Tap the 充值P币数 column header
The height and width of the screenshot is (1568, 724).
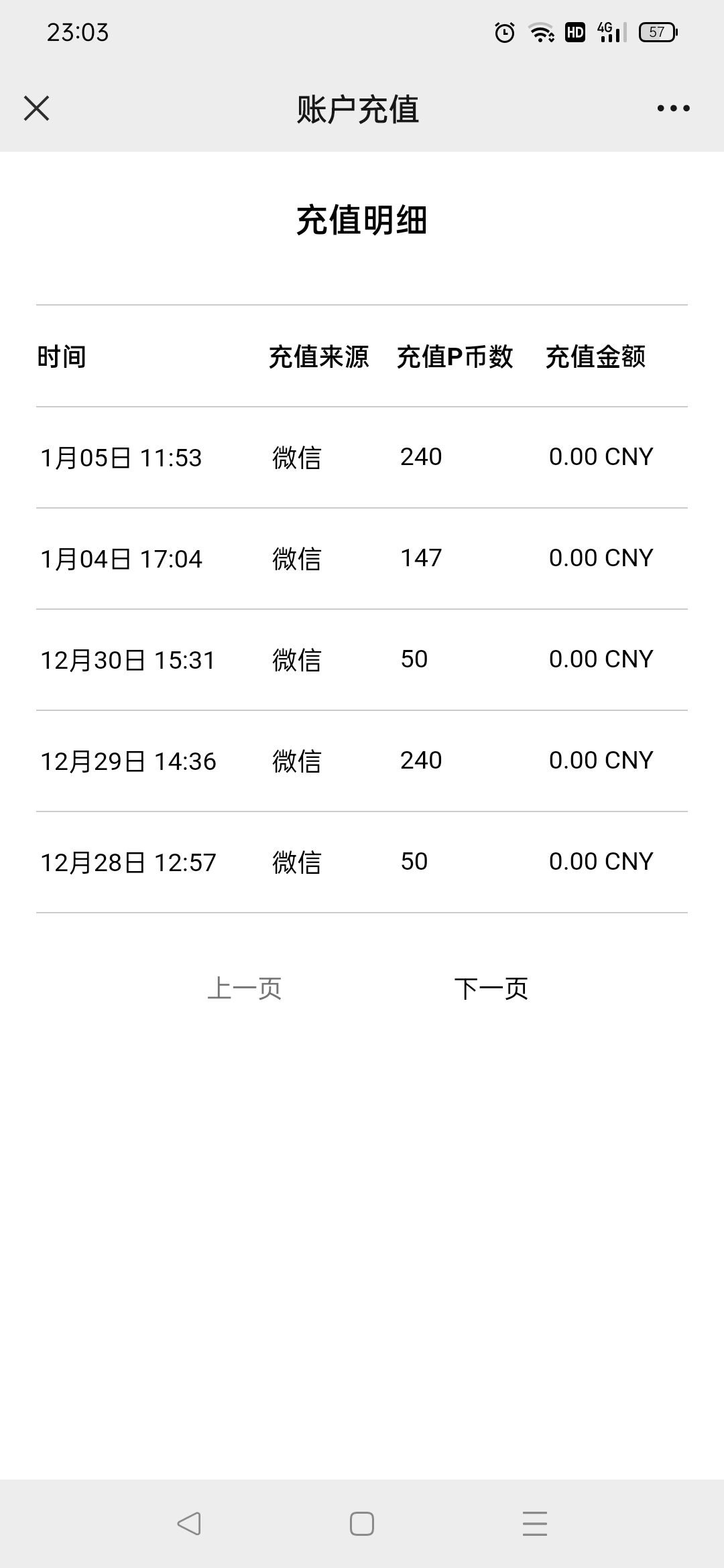tap(456, 357)
